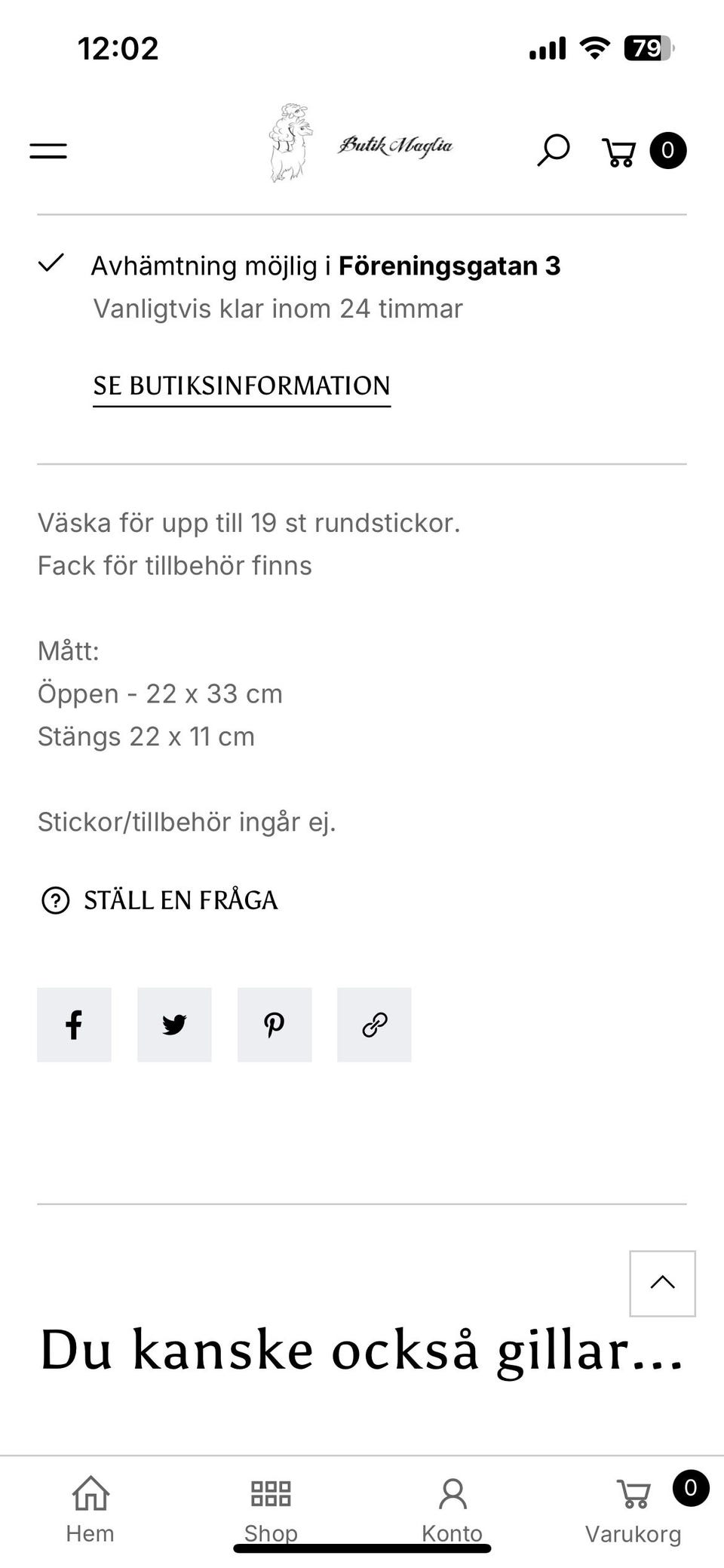This screenshot has width=724, height=1568.
Task: Tap the 0 badge on the top cart
Action: click(667, 149)
